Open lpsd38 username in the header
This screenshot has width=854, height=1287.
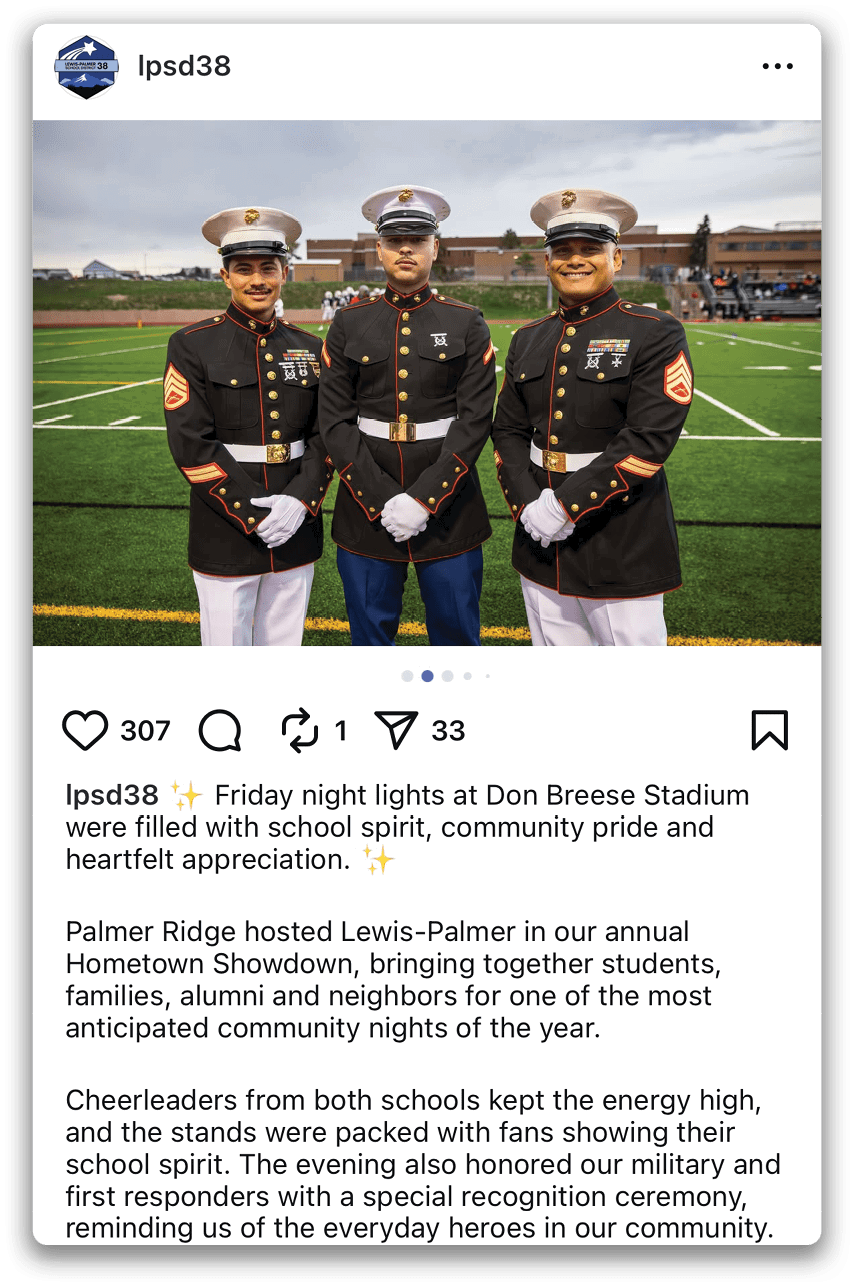tap(184, 67)
